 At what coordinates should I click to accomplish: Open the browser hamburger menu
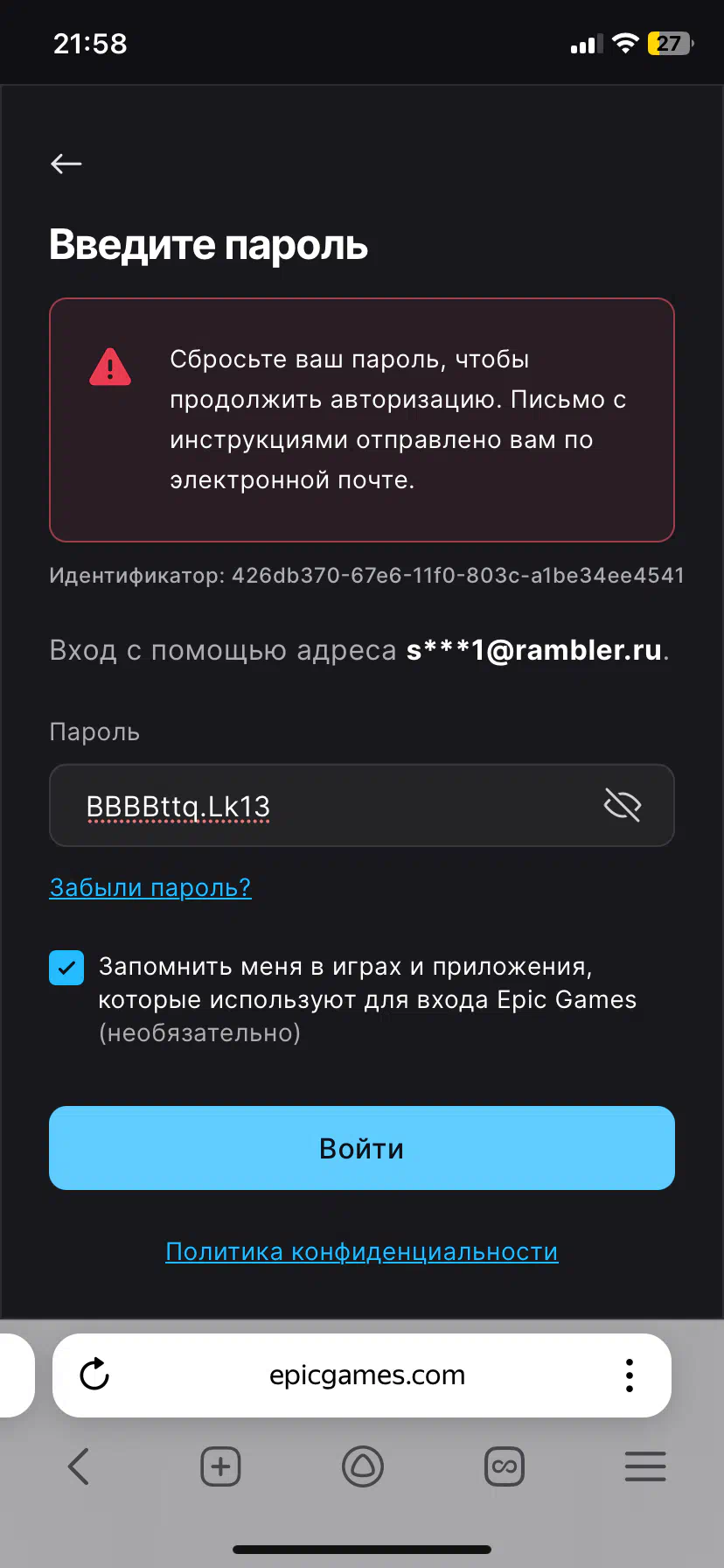coord(645,1466)
